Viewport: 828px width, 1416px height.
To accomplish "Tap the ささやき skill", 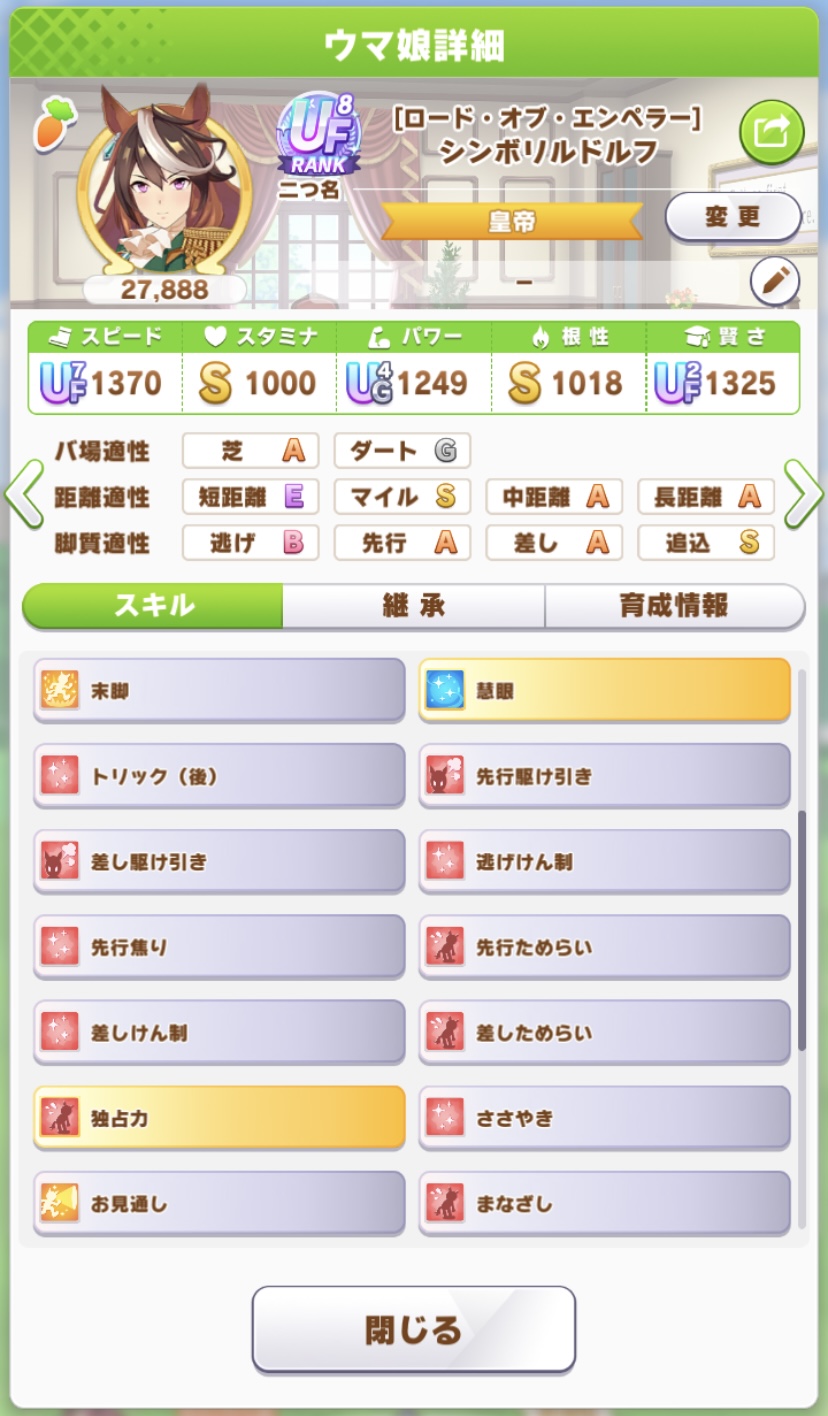I will 604,1118.
